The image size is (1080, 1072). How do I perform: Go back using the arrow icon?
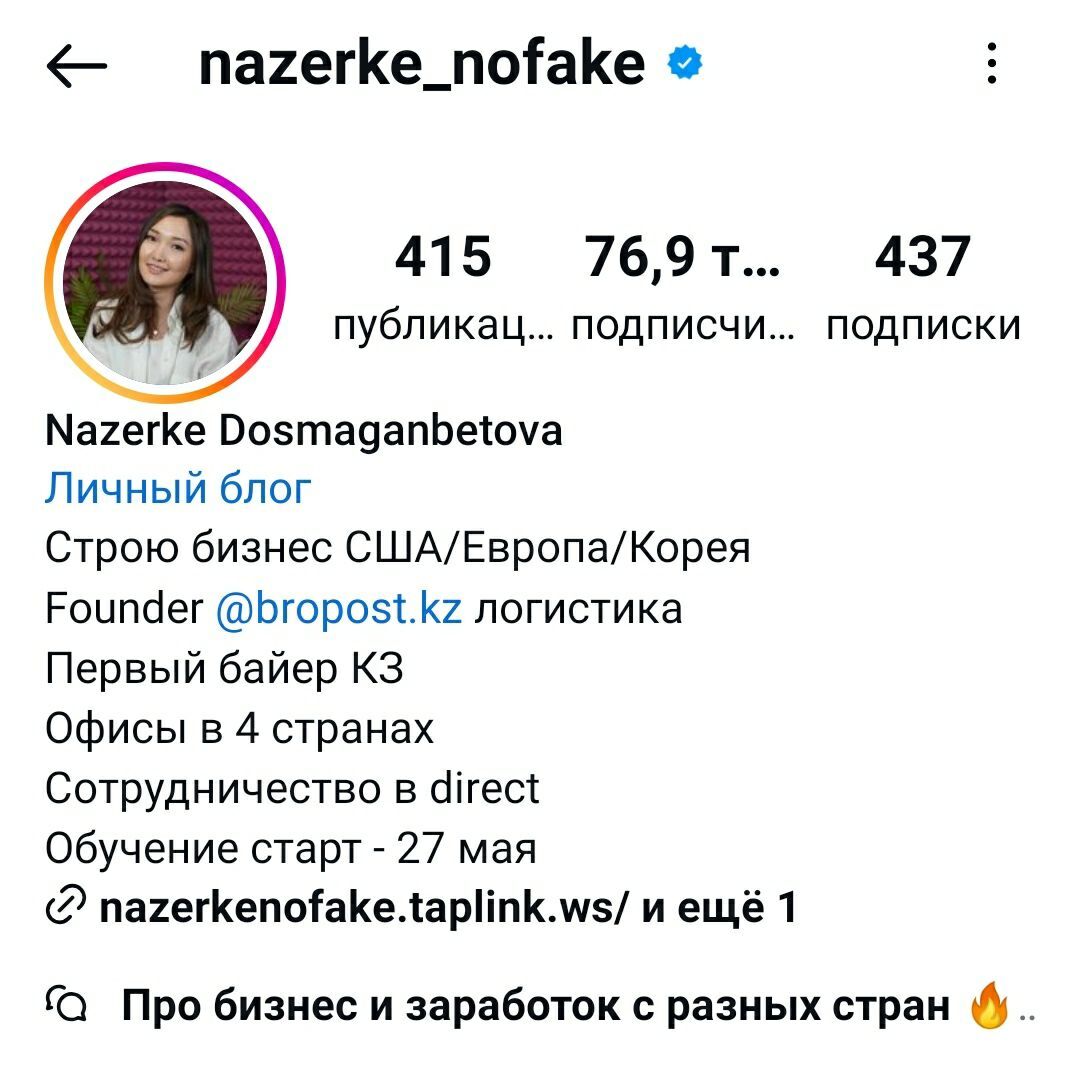77,67
